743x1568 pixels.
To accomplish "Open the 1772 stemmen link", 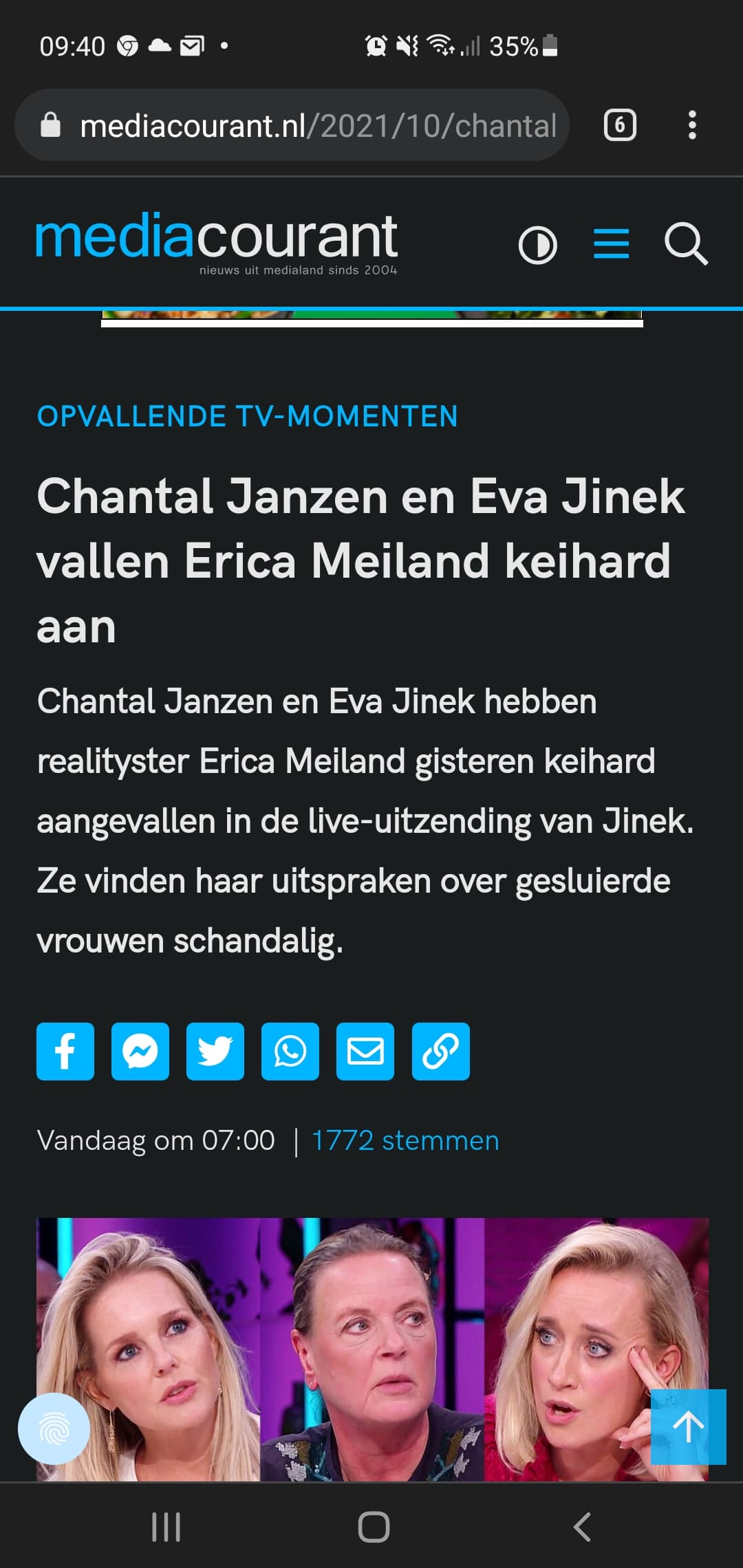I will pyautogui.click(x=405, y=1140).
